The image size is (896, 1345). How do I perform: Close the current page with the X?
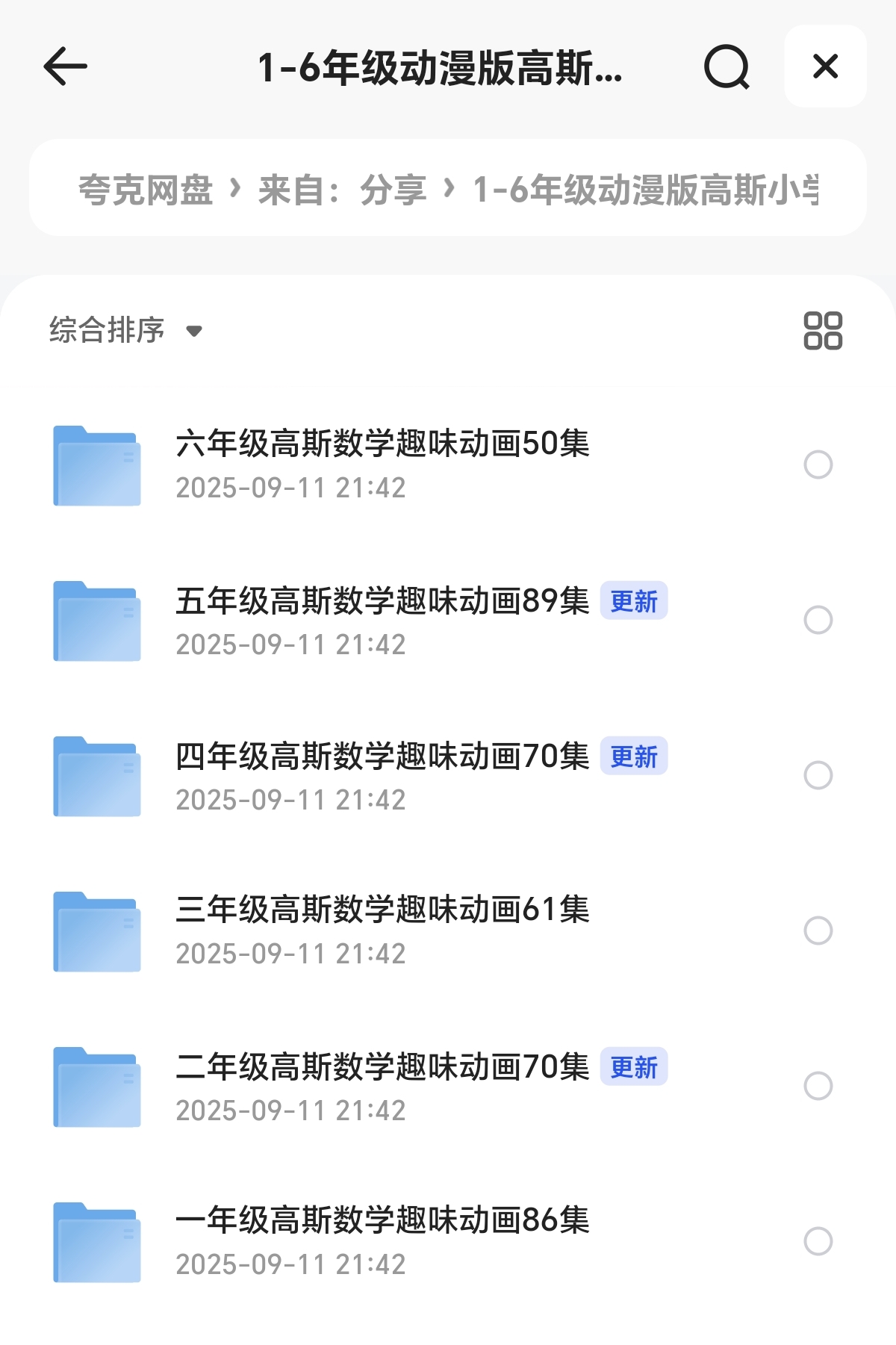(x=824, y=66)
